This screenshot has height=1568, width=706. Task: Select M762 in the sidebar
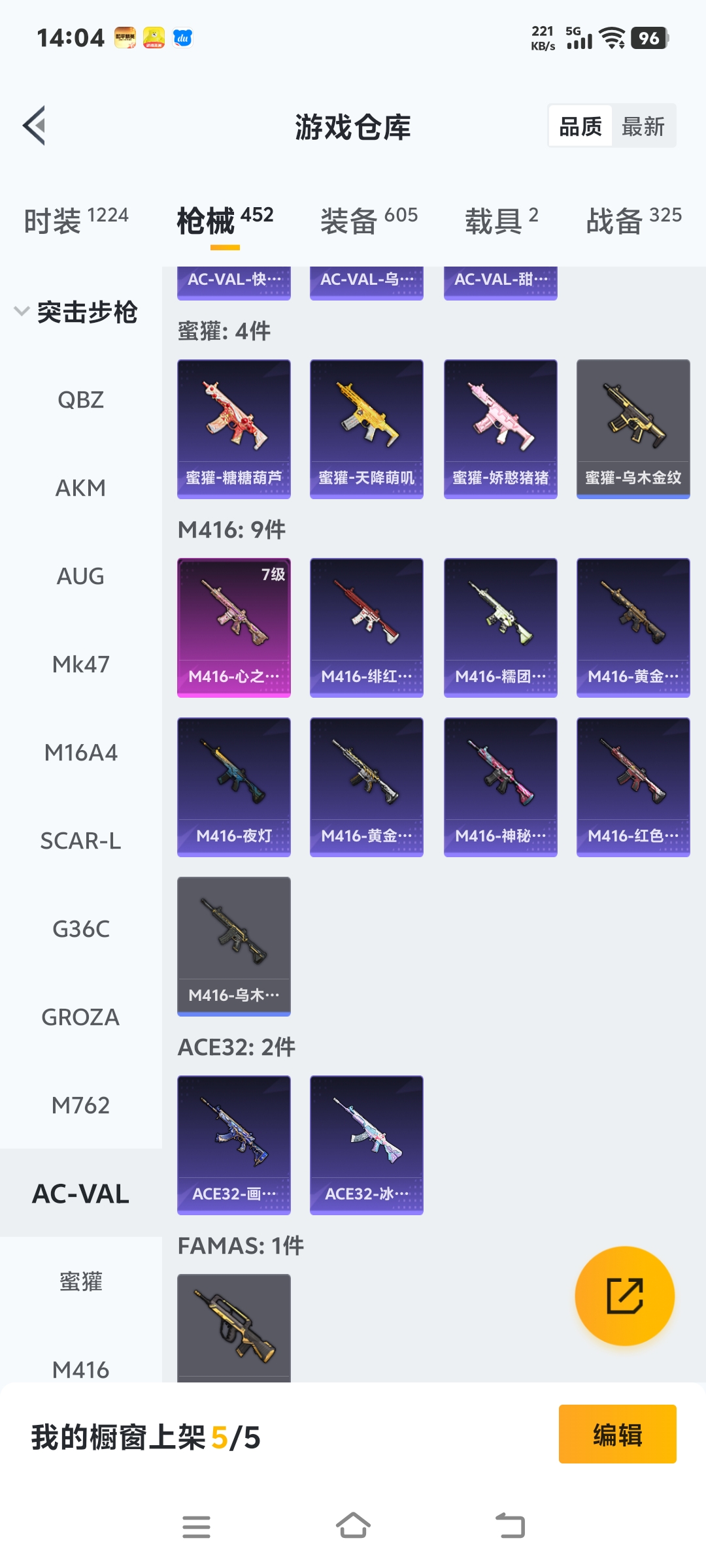(x=80, y=1105)
